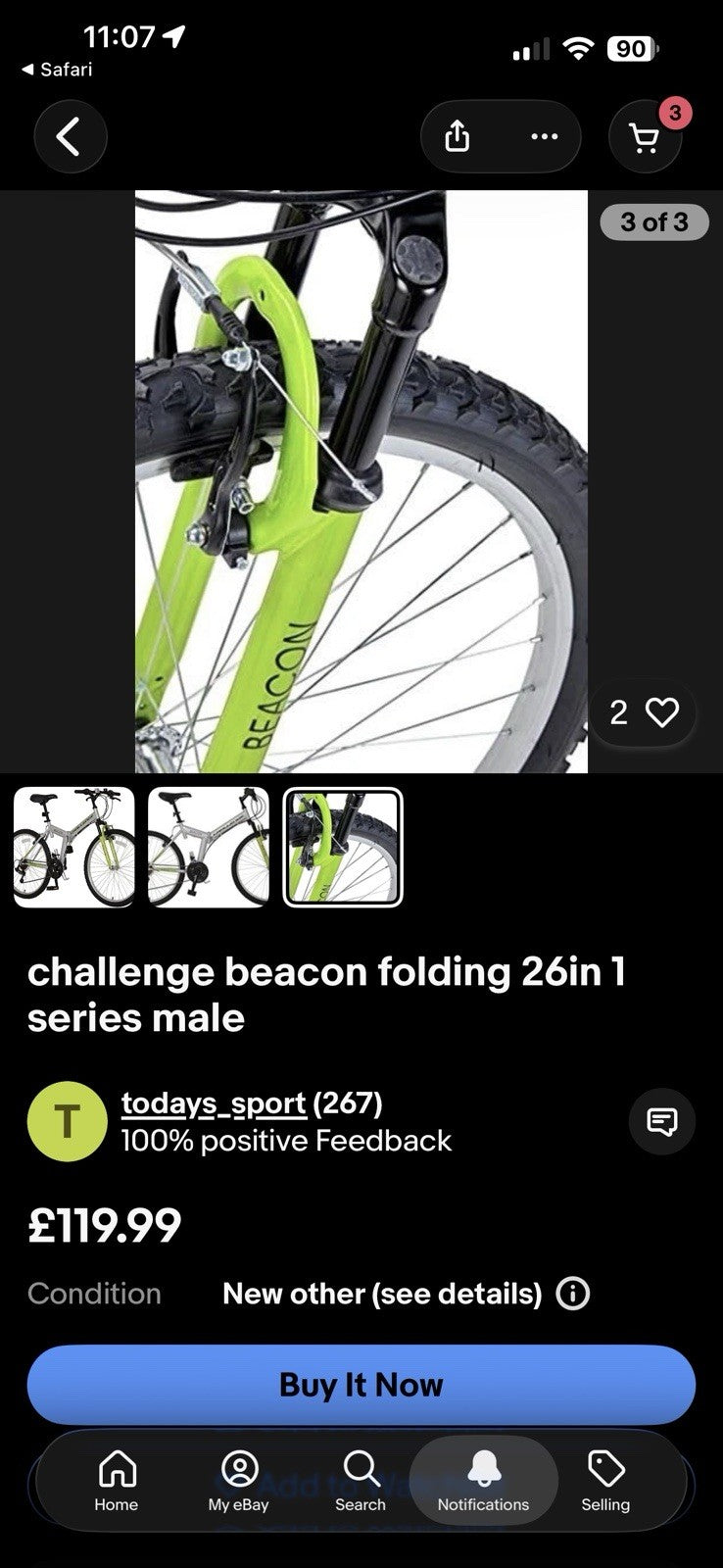The image size is (723, 1568).
Task: Open the cart with 3 items
Action: pos(645,137)
